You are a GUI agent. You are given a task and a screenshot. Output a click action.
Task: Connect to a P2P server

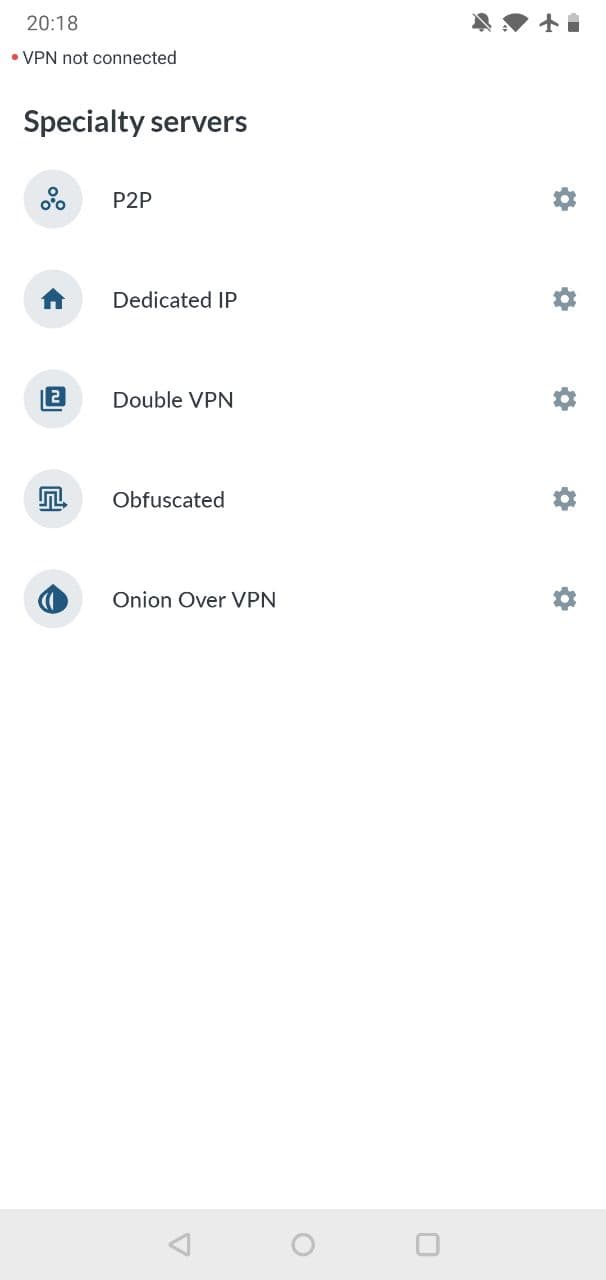coord(270,199)
